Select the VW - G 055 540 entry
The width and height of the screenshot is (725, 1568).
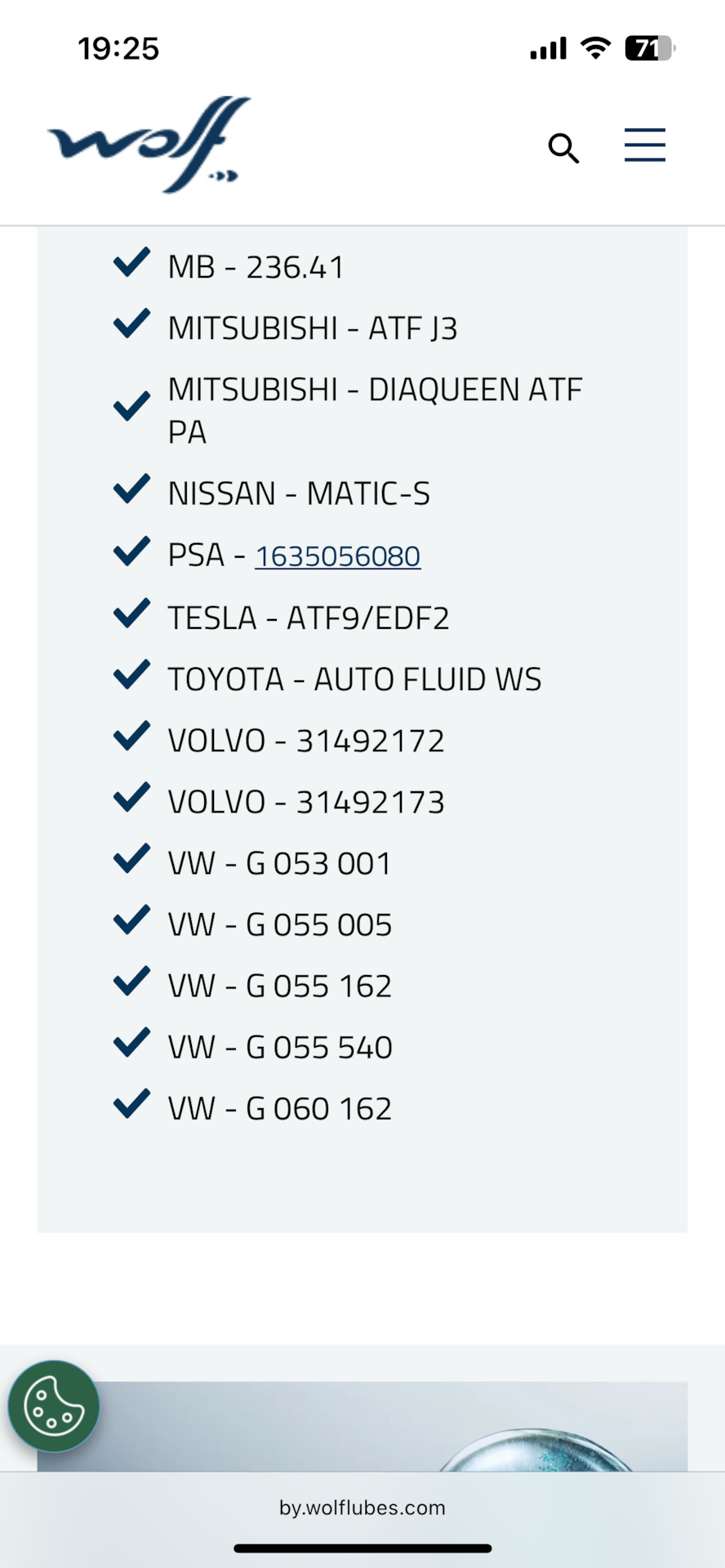279,1046
